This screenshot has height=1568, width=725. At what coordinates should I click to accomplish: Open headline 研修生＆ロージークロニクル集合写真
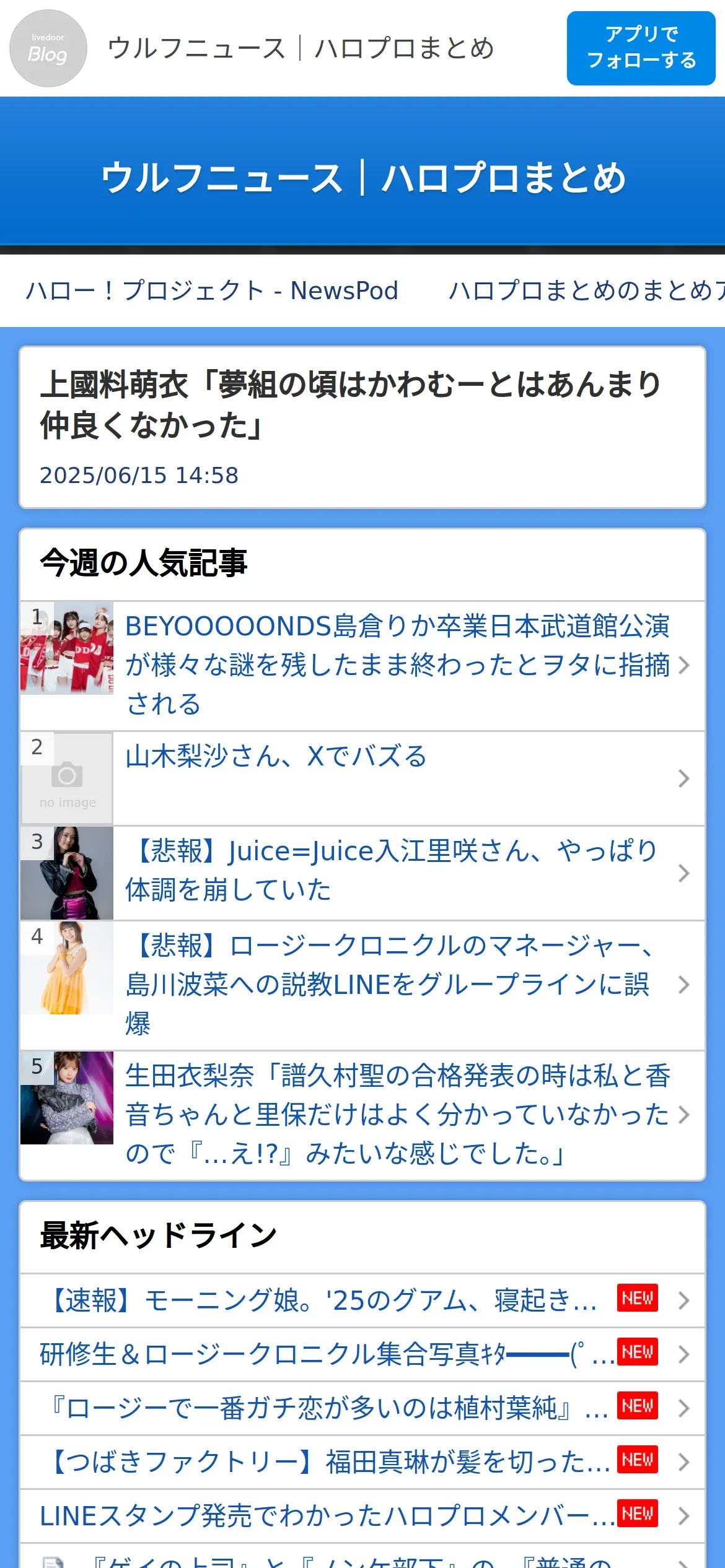[322, 1354]
